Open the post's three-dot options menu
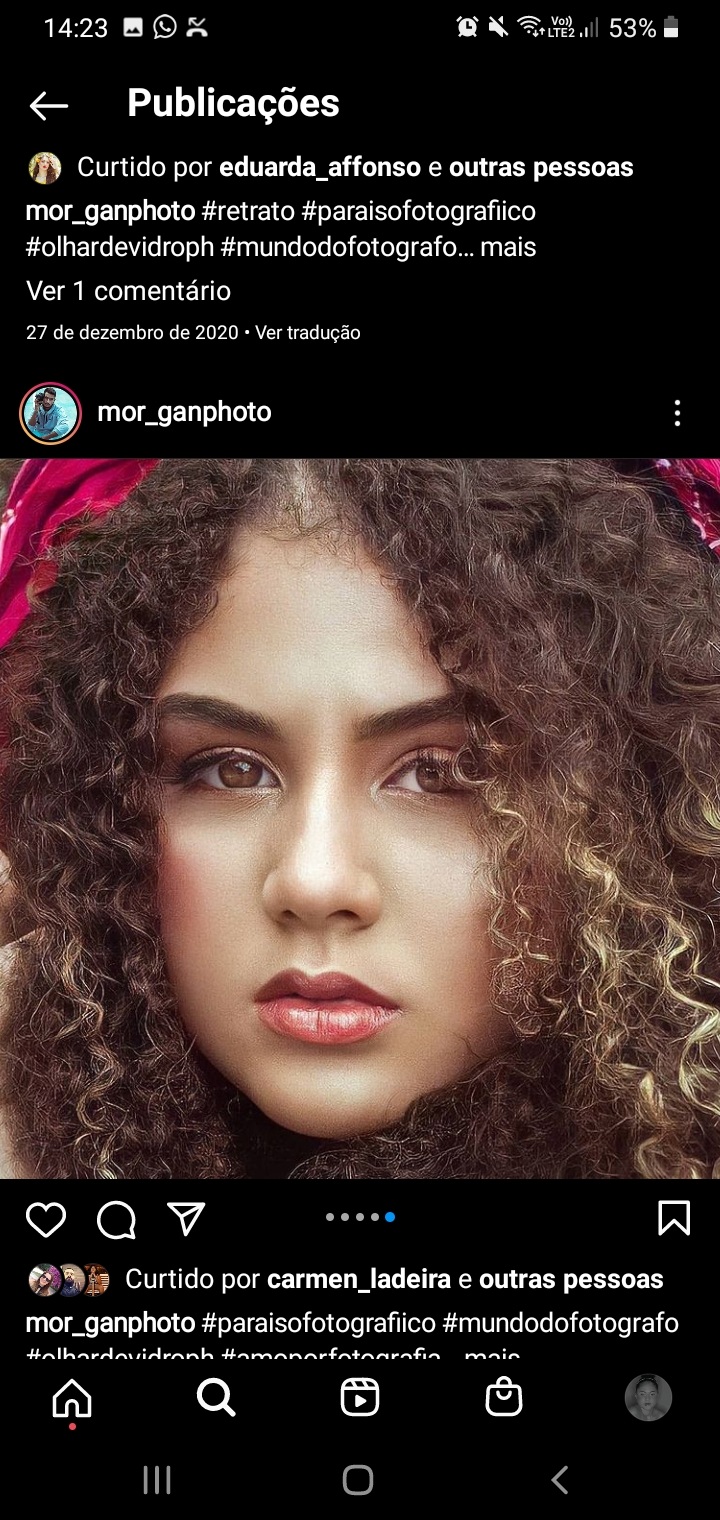720x1520 pixels. tap(677, 413)
